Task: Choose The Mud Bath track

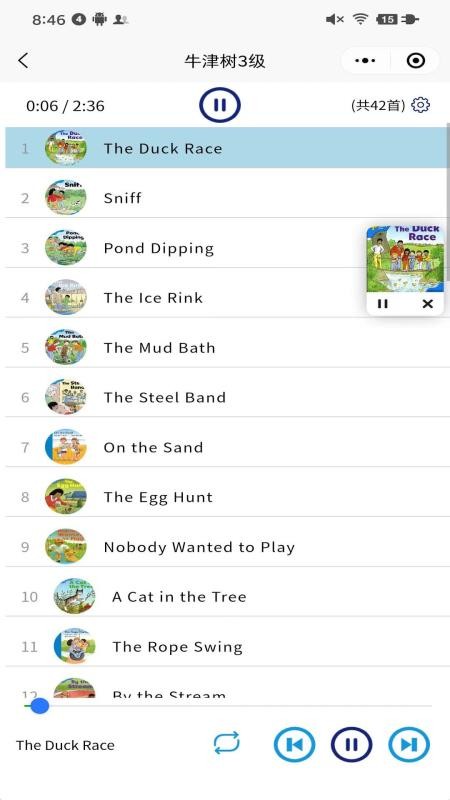Action: pyautogui.click(x=225, y=347)
